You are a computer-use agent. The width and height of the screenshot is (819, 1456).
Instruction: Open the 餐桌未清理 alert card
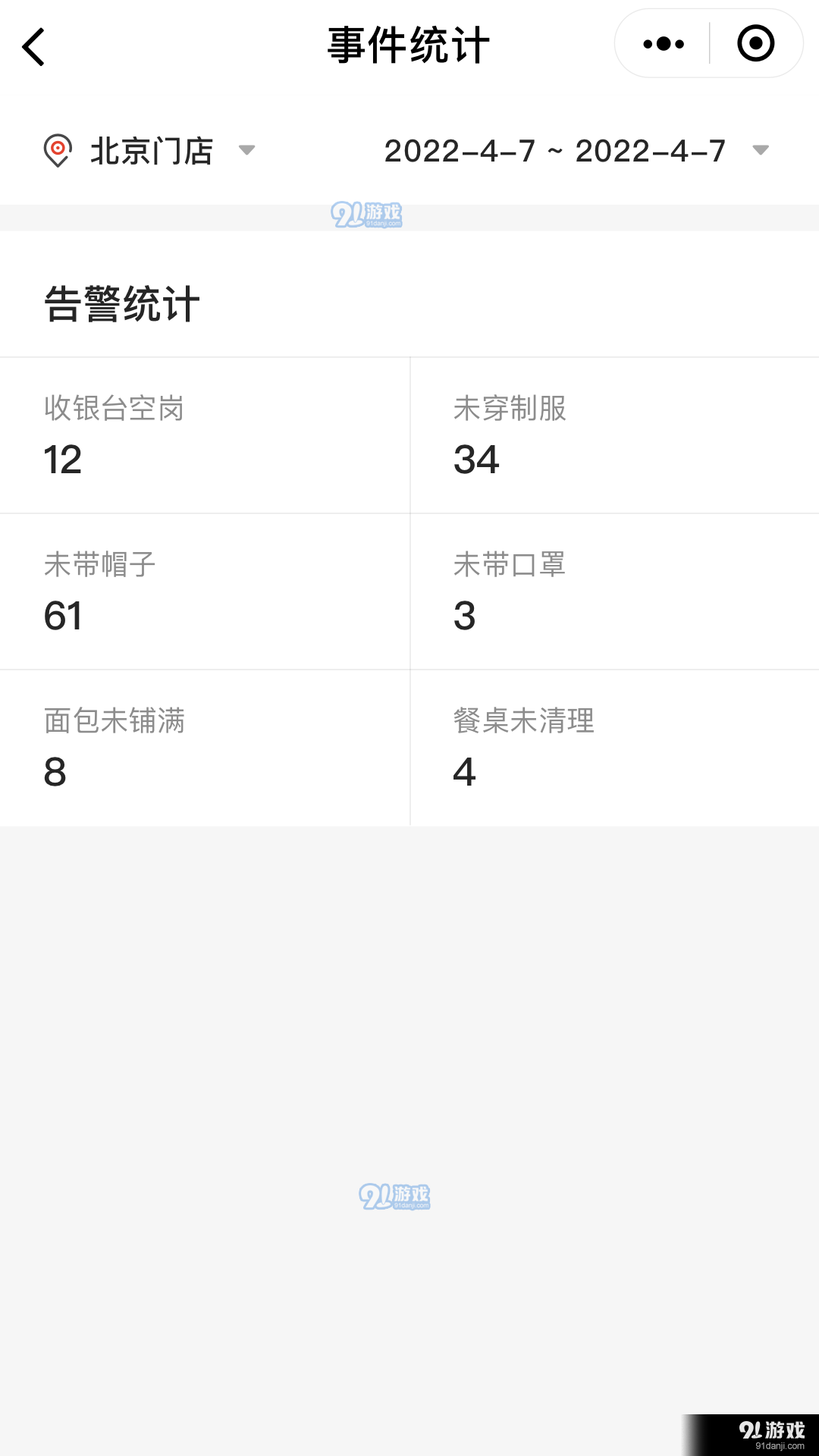click(x=613, y=747)
